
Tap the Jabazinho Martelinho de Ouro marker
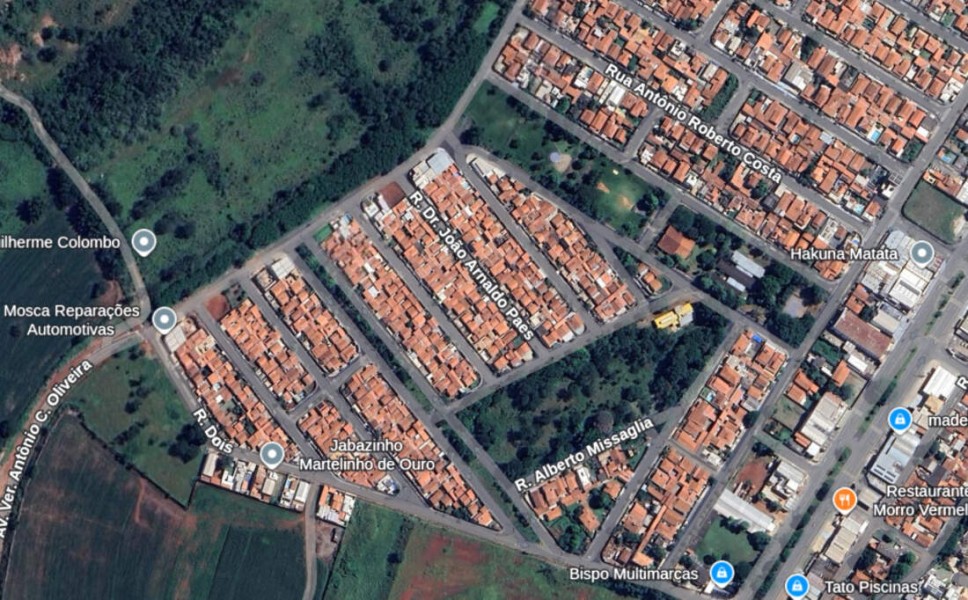[271, 455]
